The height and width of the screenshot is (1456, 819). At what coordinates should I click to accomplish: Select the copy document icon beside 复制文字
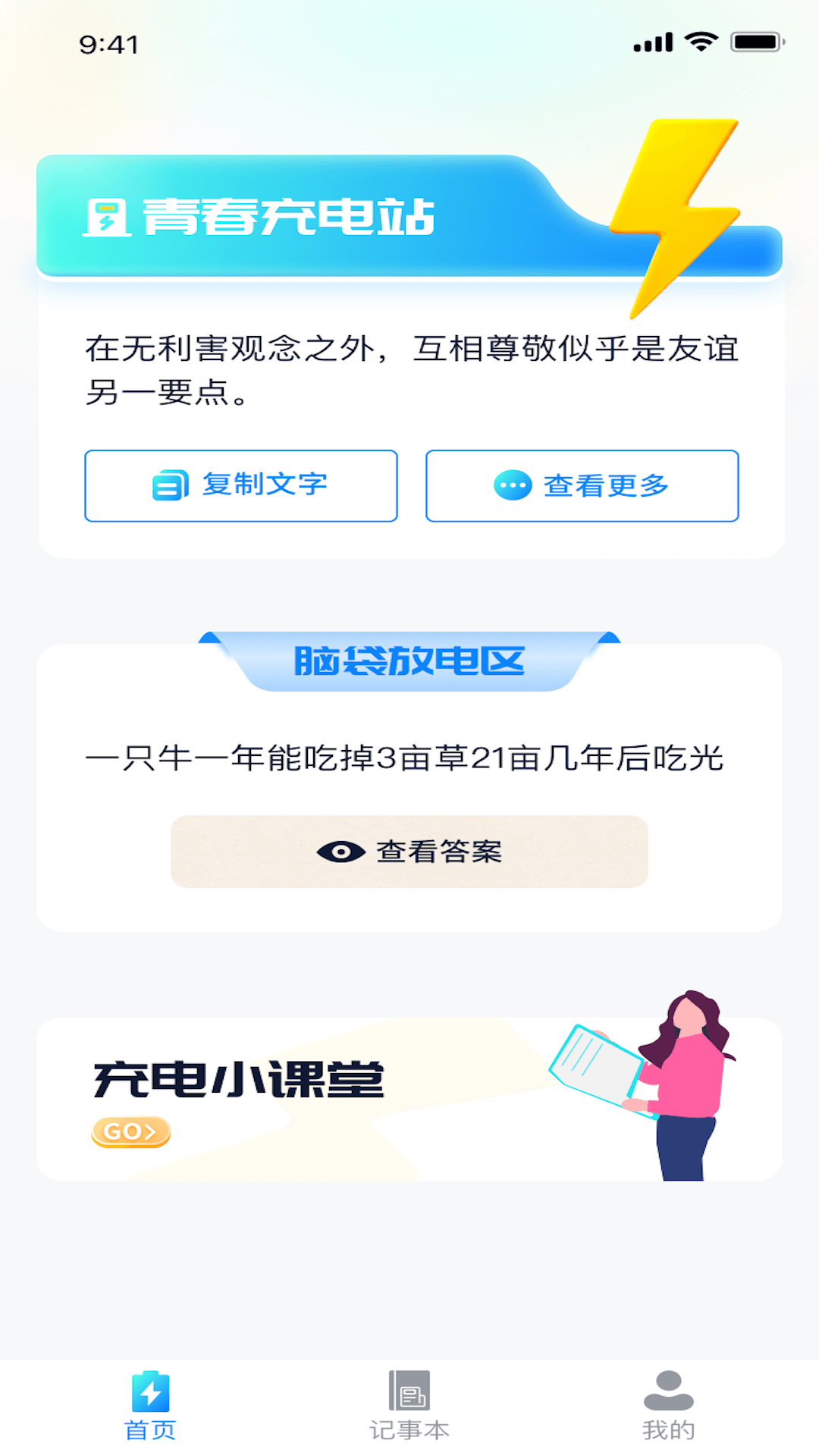[170, 486]
